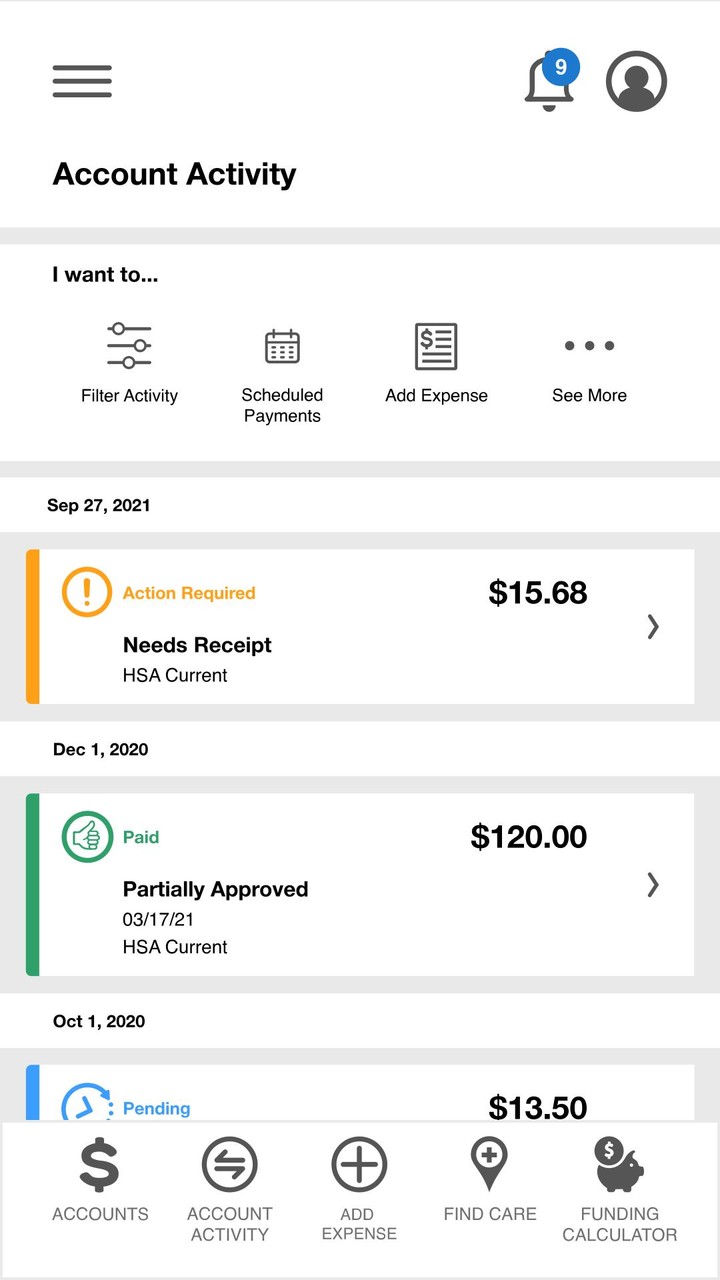Open the Filter Activity icon

tap(129, 345)
